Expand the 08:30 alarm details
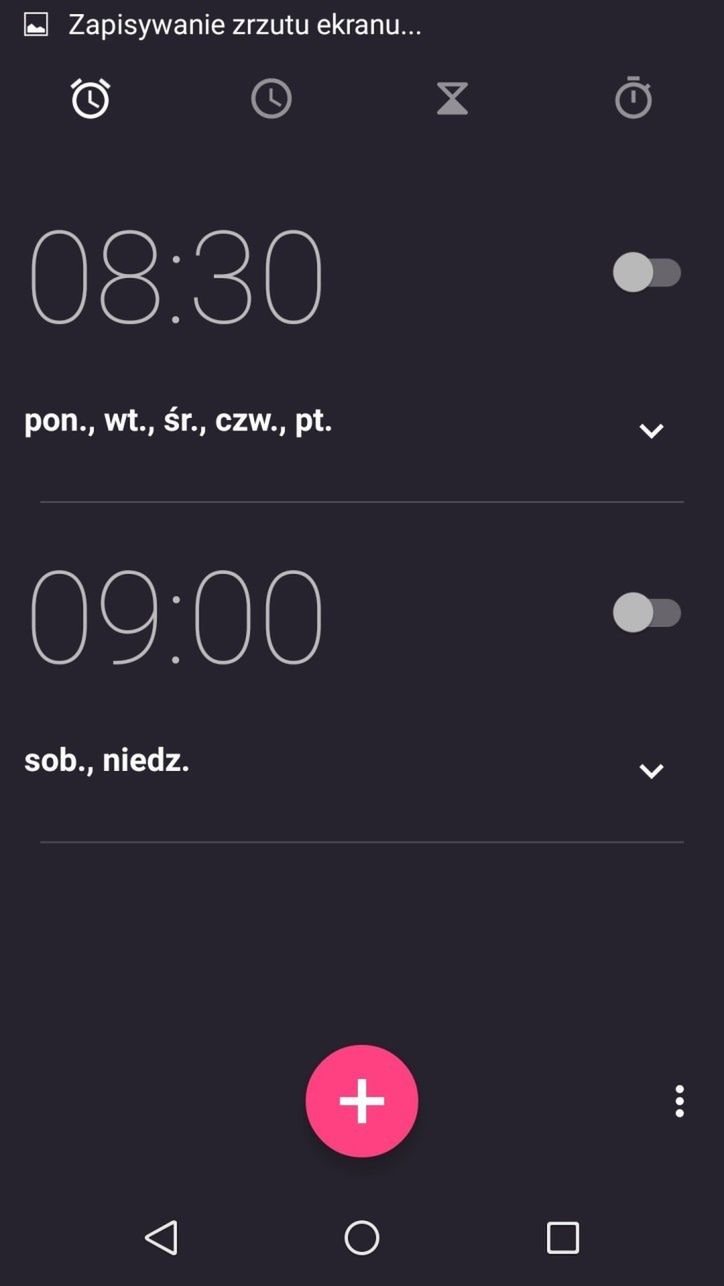Screen dimensions: 724x1286 click(651, 431)
